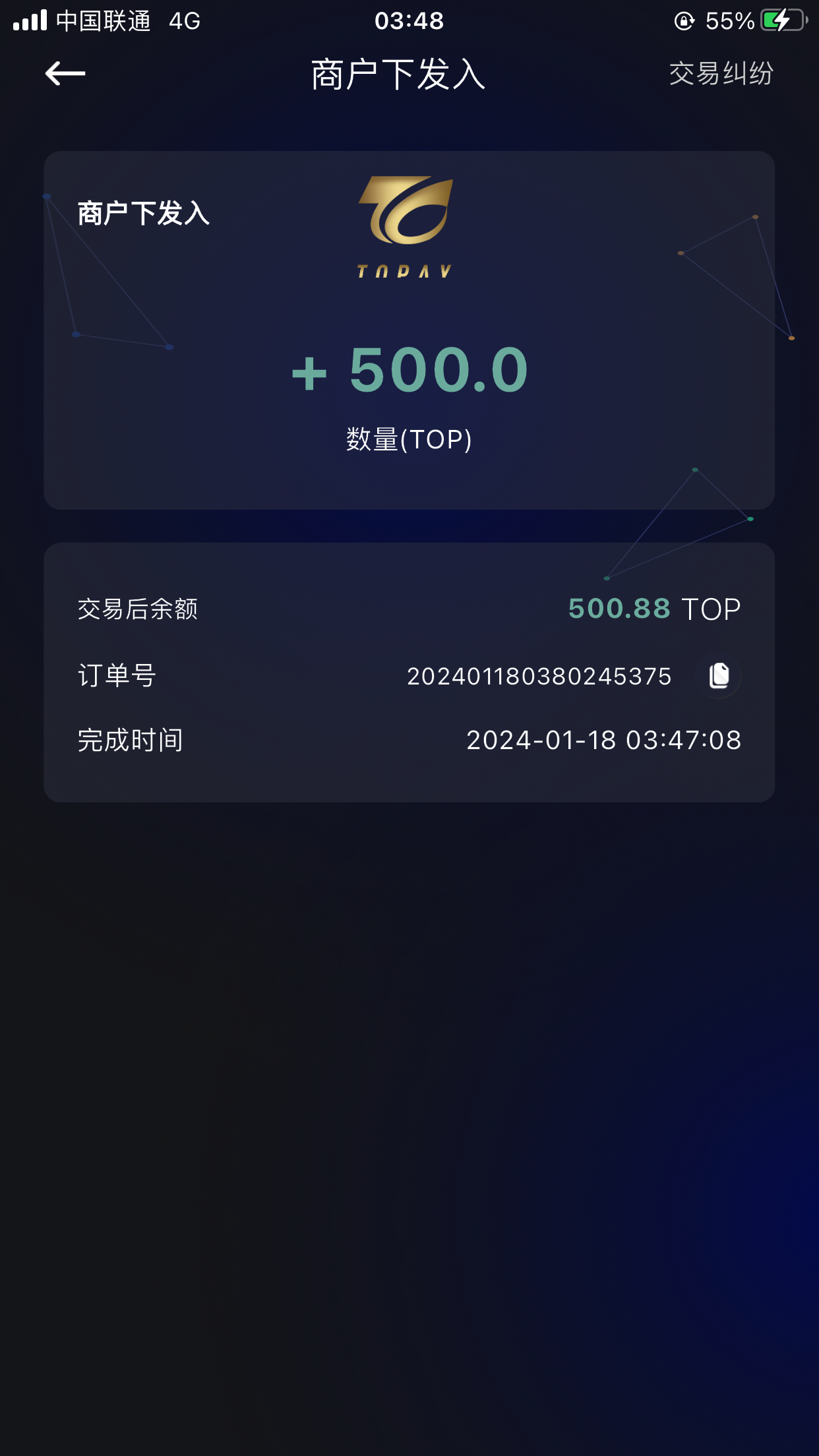This screenshot has width=819, height=1456.
Task: Open 交易纠纷 (transaction dispute)
Action: click(x=721, y=73)
